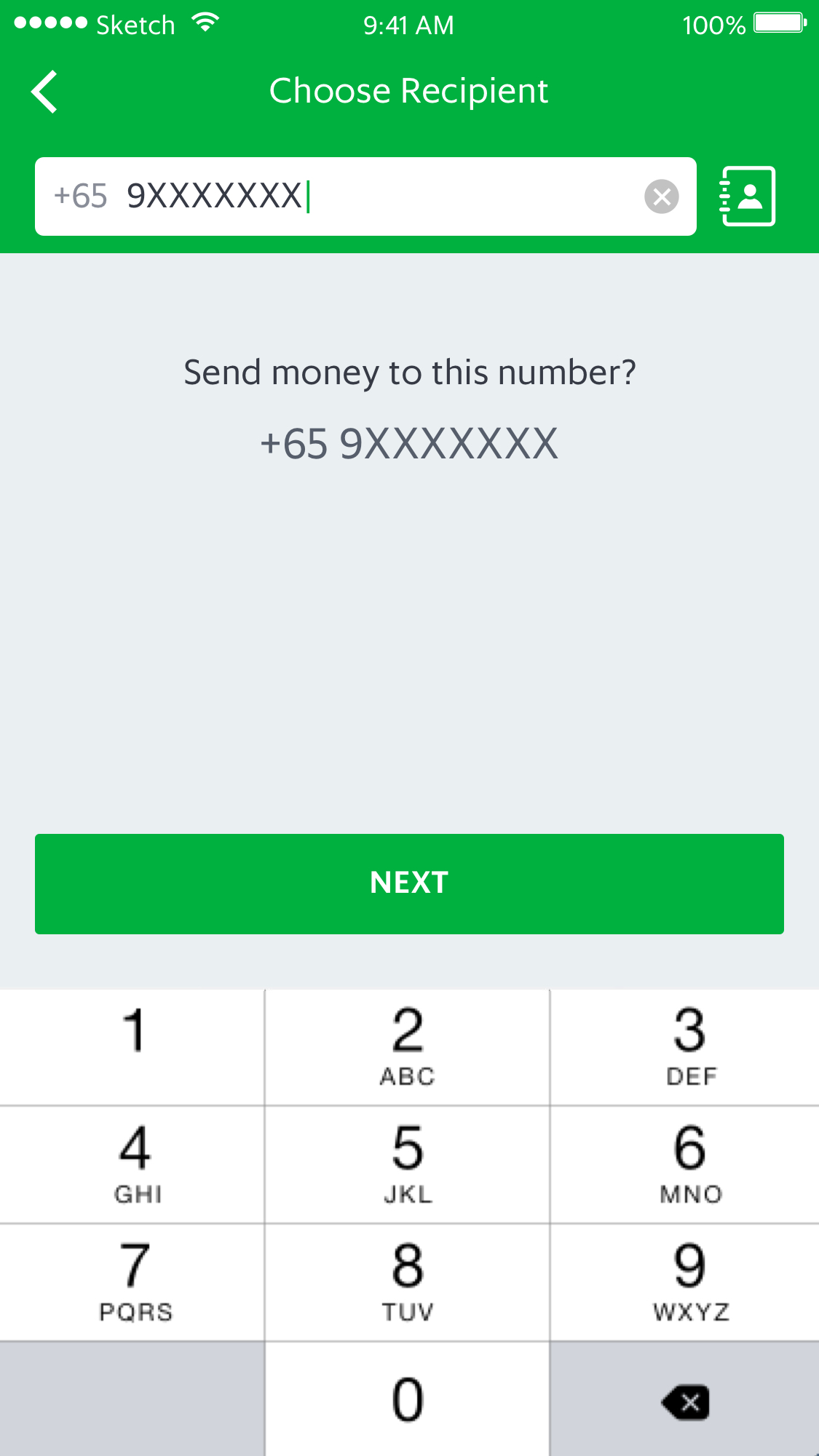
Task: Delete last digit with backspace key
Action: [686, 1401]
